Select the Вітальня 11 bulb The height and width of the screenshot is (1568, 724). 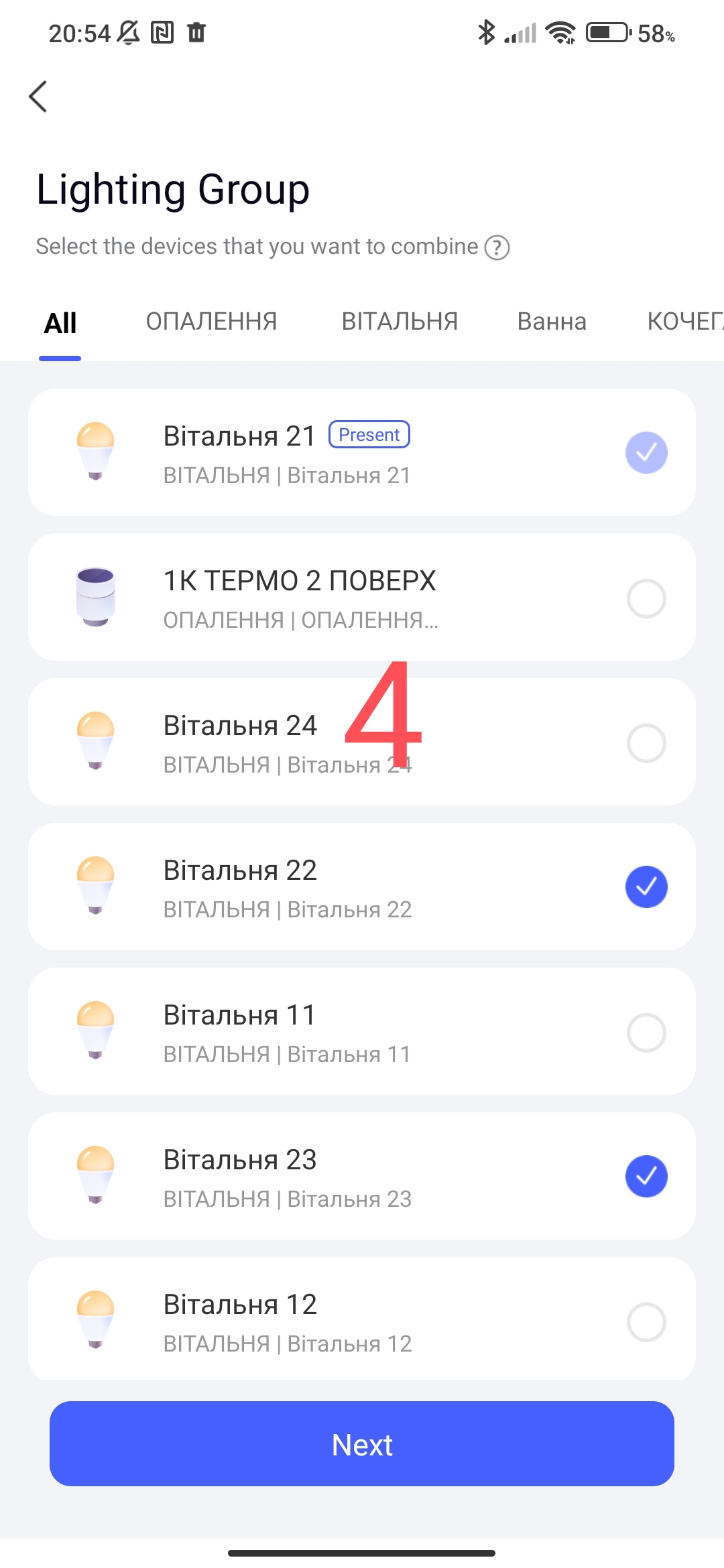(x=646, y=1033)
